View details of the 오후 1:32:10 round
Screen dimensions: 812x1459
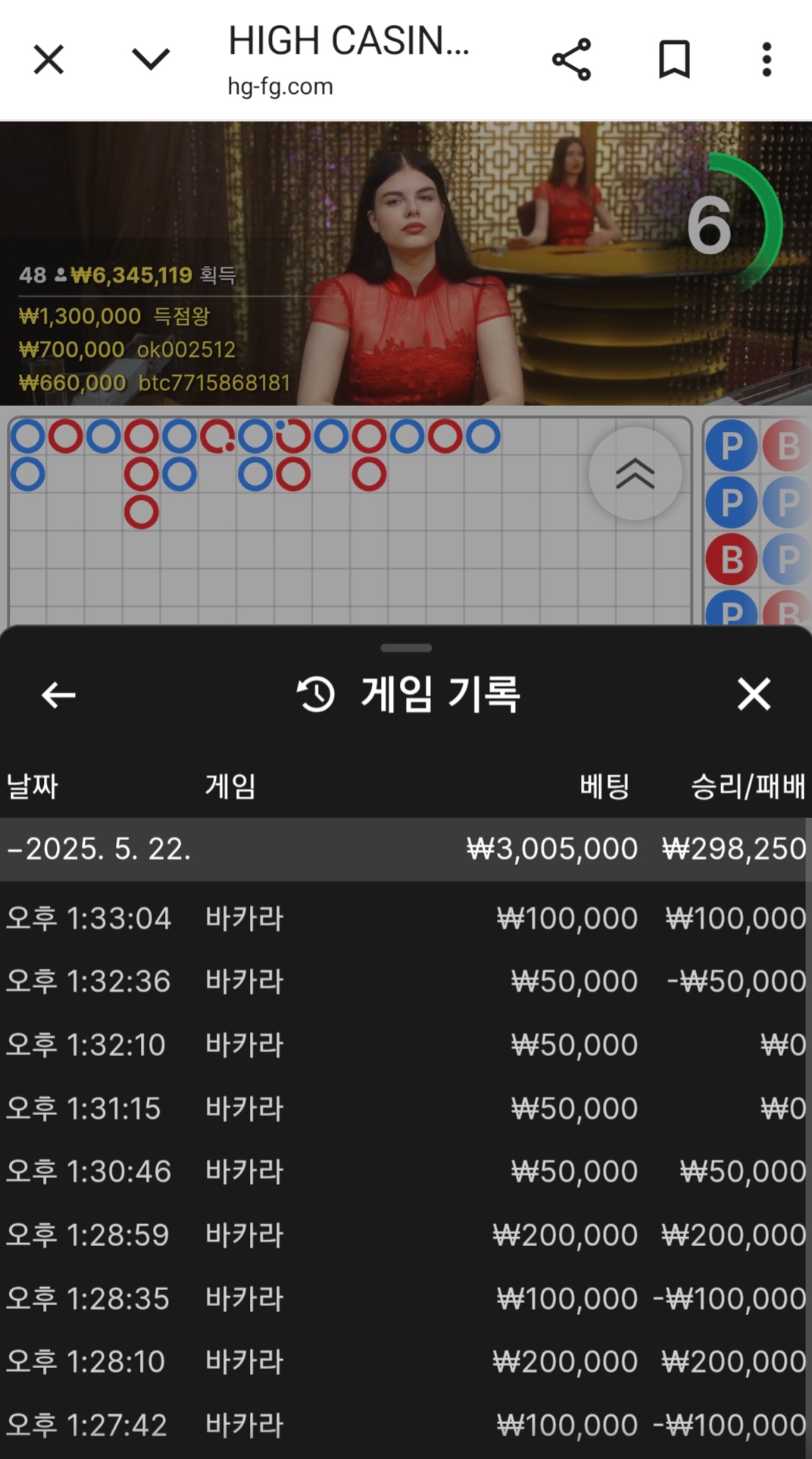click(x=406, y=1045)
